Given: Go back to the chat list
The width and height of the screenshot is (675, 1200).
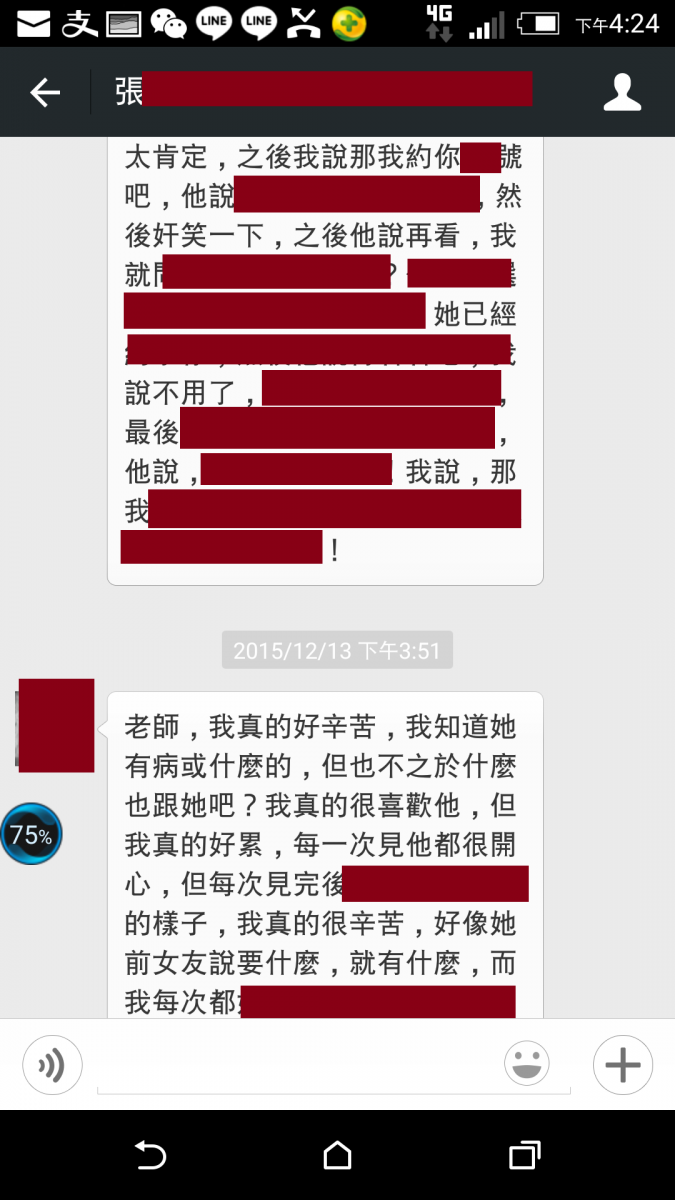Looking at the screenshot, I should point(45,93).
